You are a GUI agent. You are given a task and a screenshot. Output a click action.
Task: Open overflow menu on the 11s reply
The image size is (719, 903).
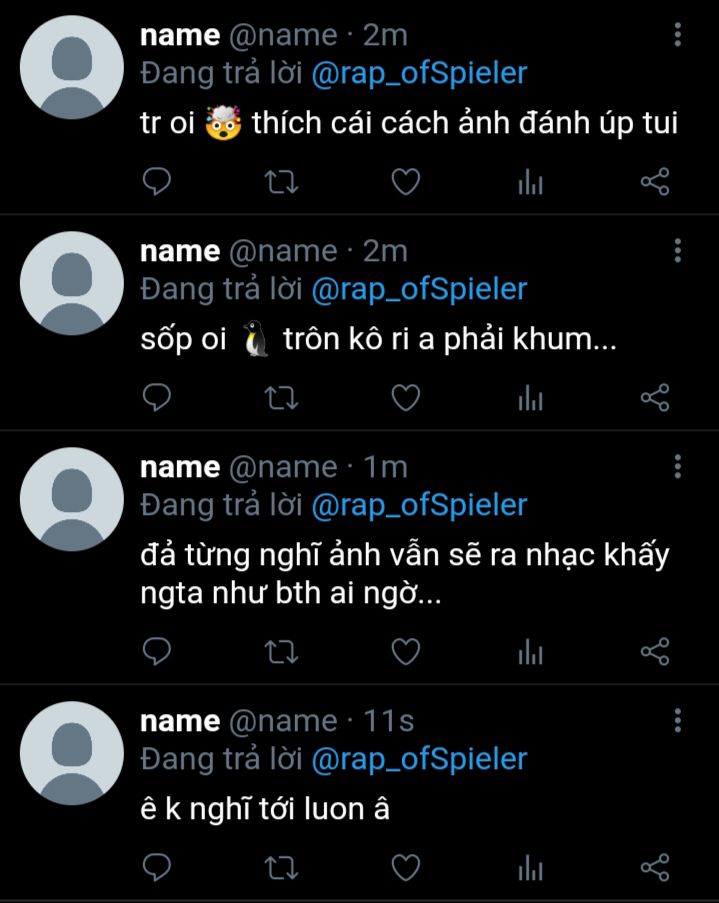coord(678,720)
